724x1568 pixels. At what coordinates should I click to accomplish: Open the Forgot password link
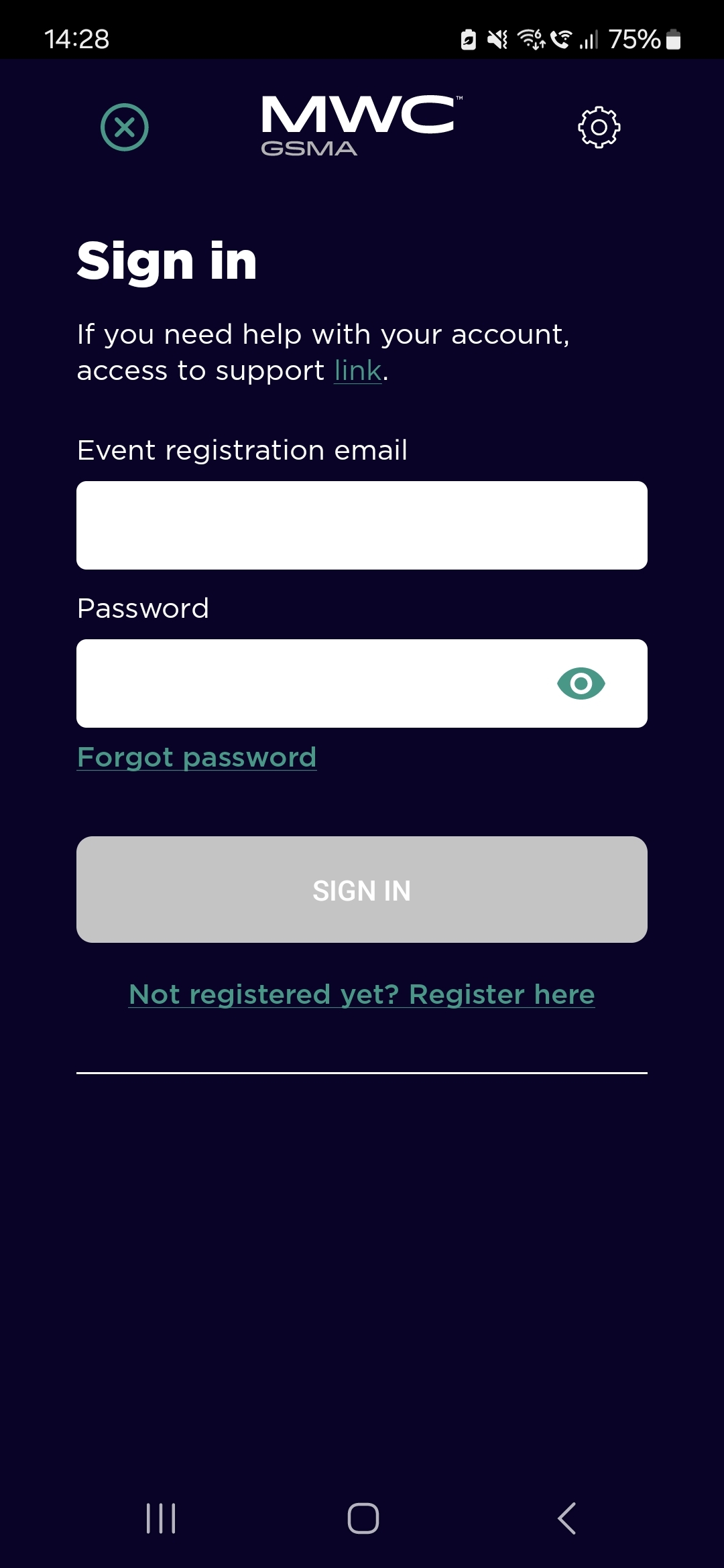(x=196, y=758)
